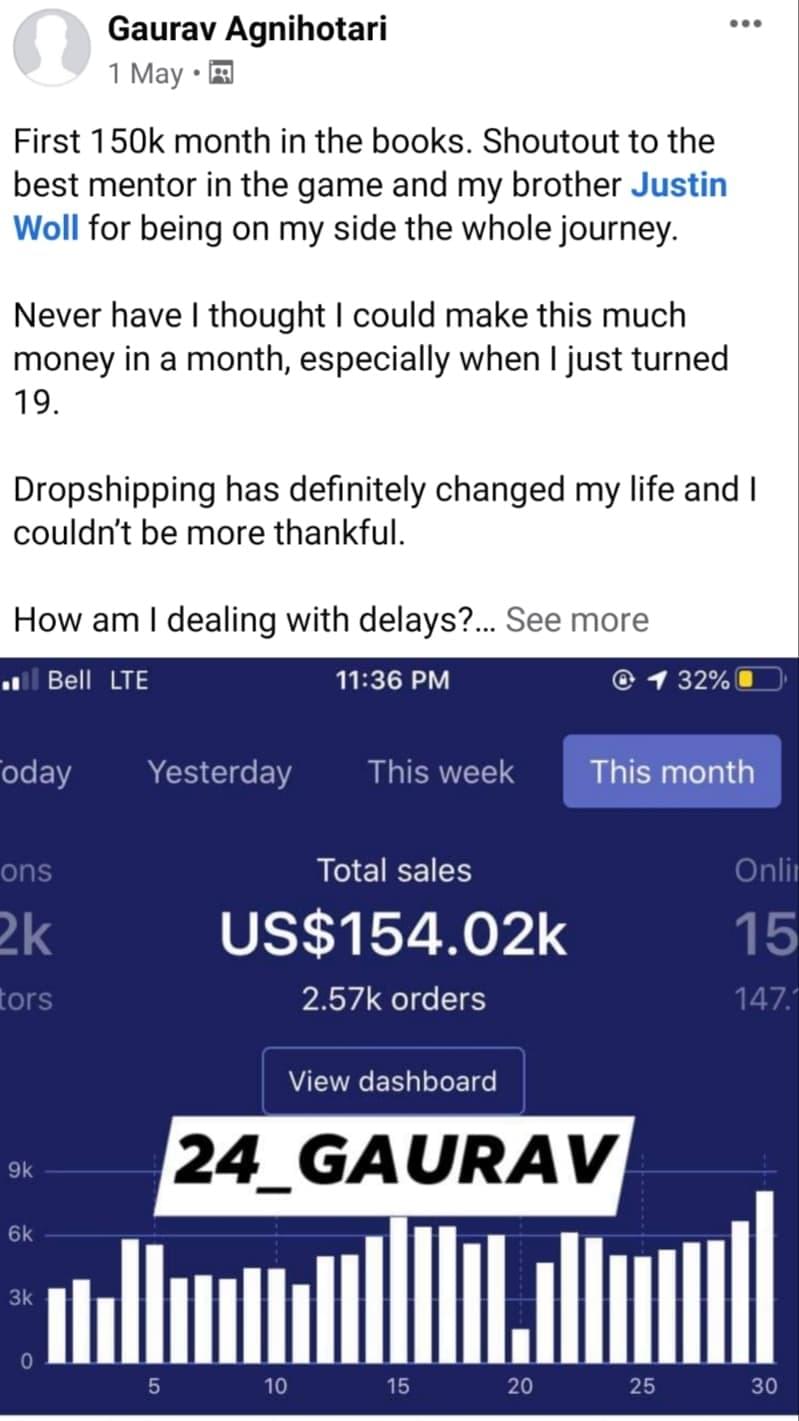Open the post's three-dot overflow menu
This screenshot has width=799, height=1421.
(x=746, y=23)
